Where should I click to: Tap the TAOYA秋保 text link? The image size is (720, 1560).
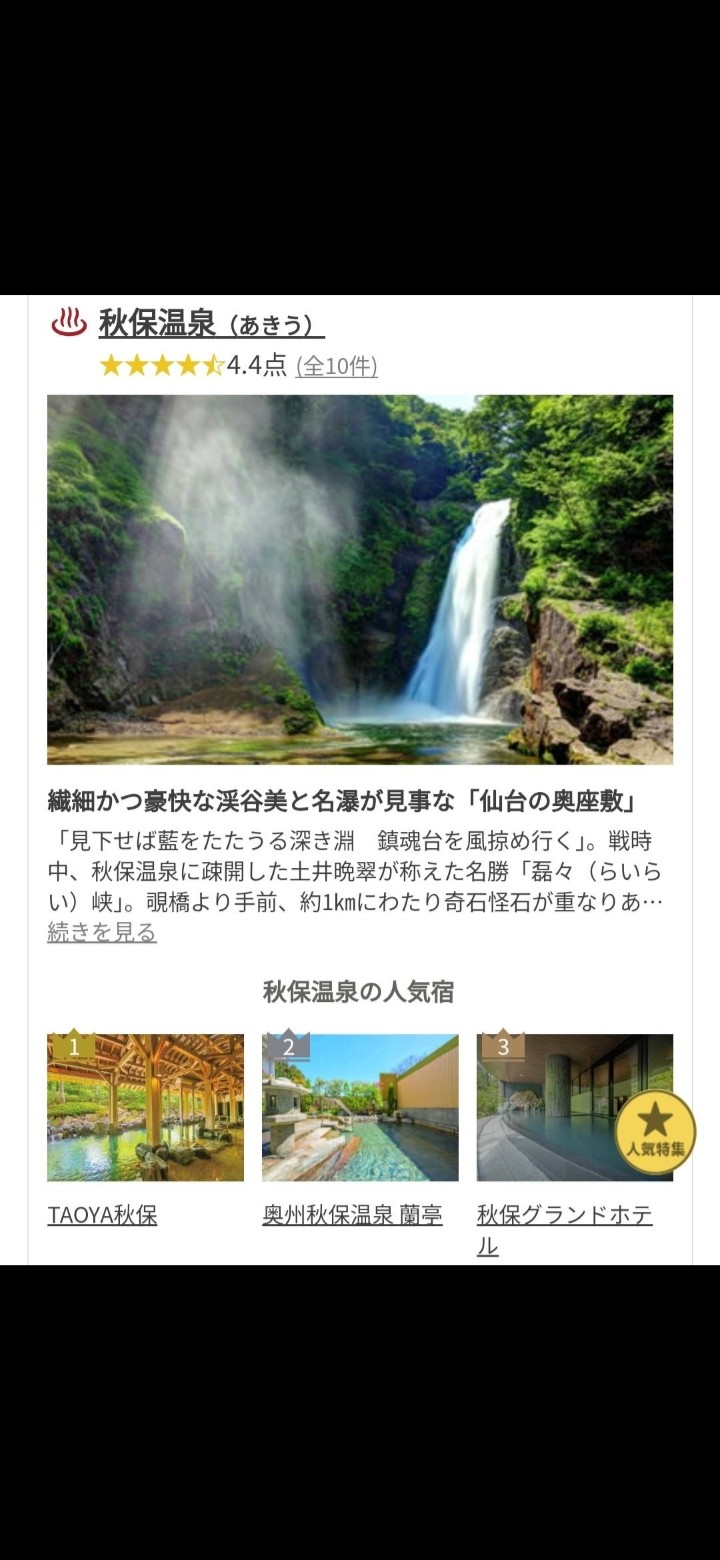(x=102, y=1215)
